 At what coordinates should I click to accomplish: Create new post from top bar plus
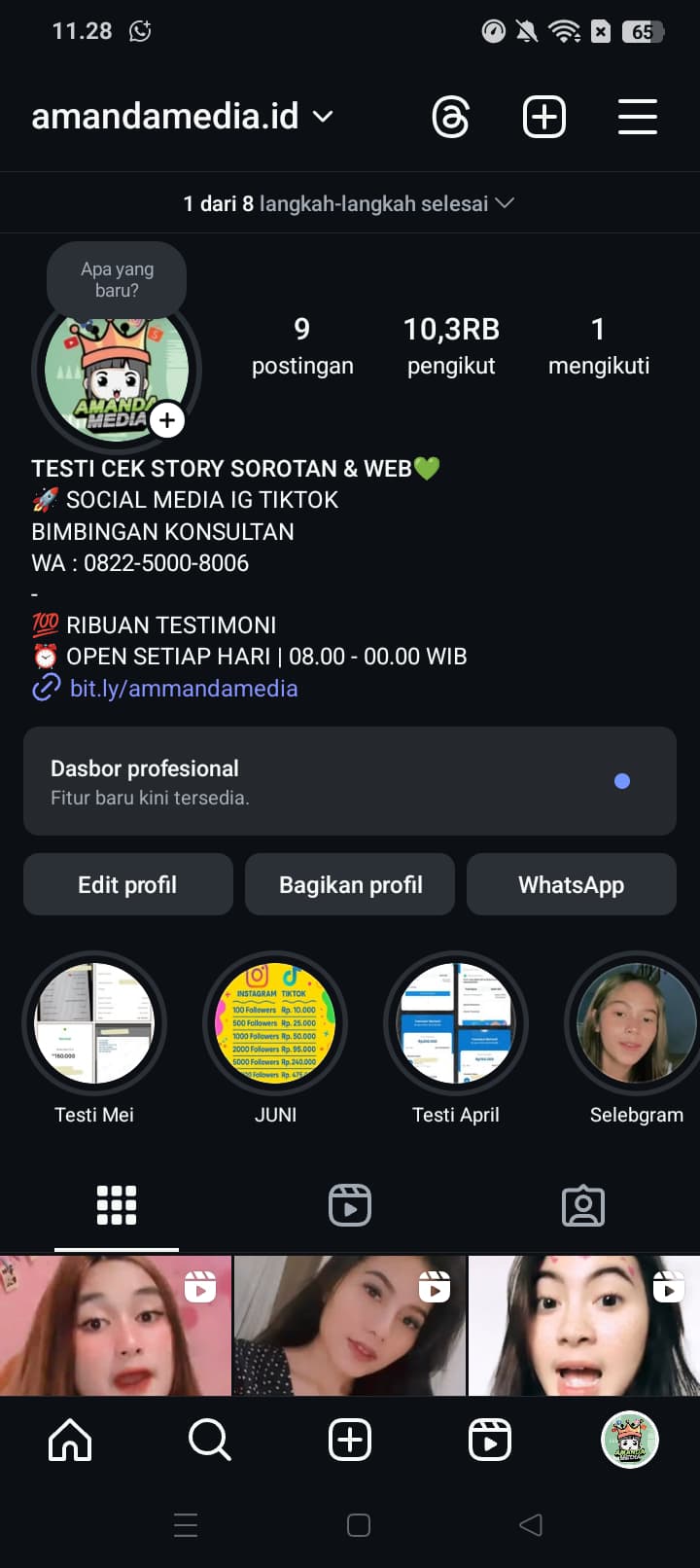(544, 118)
